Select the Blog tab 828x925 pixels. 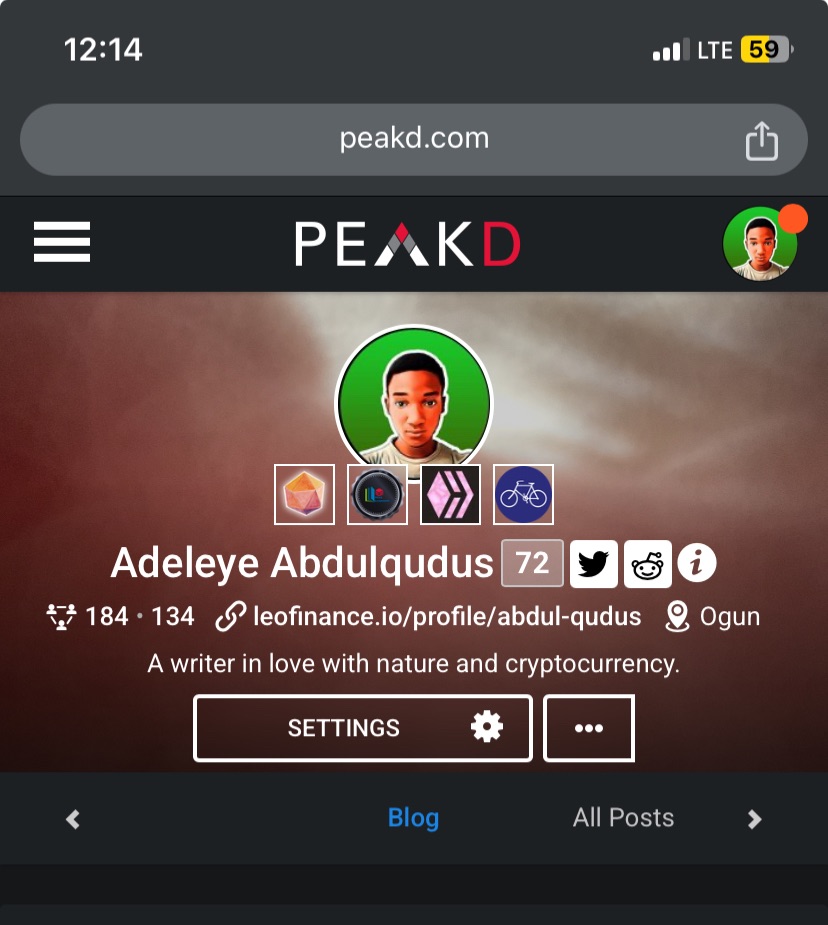[413, 818]
